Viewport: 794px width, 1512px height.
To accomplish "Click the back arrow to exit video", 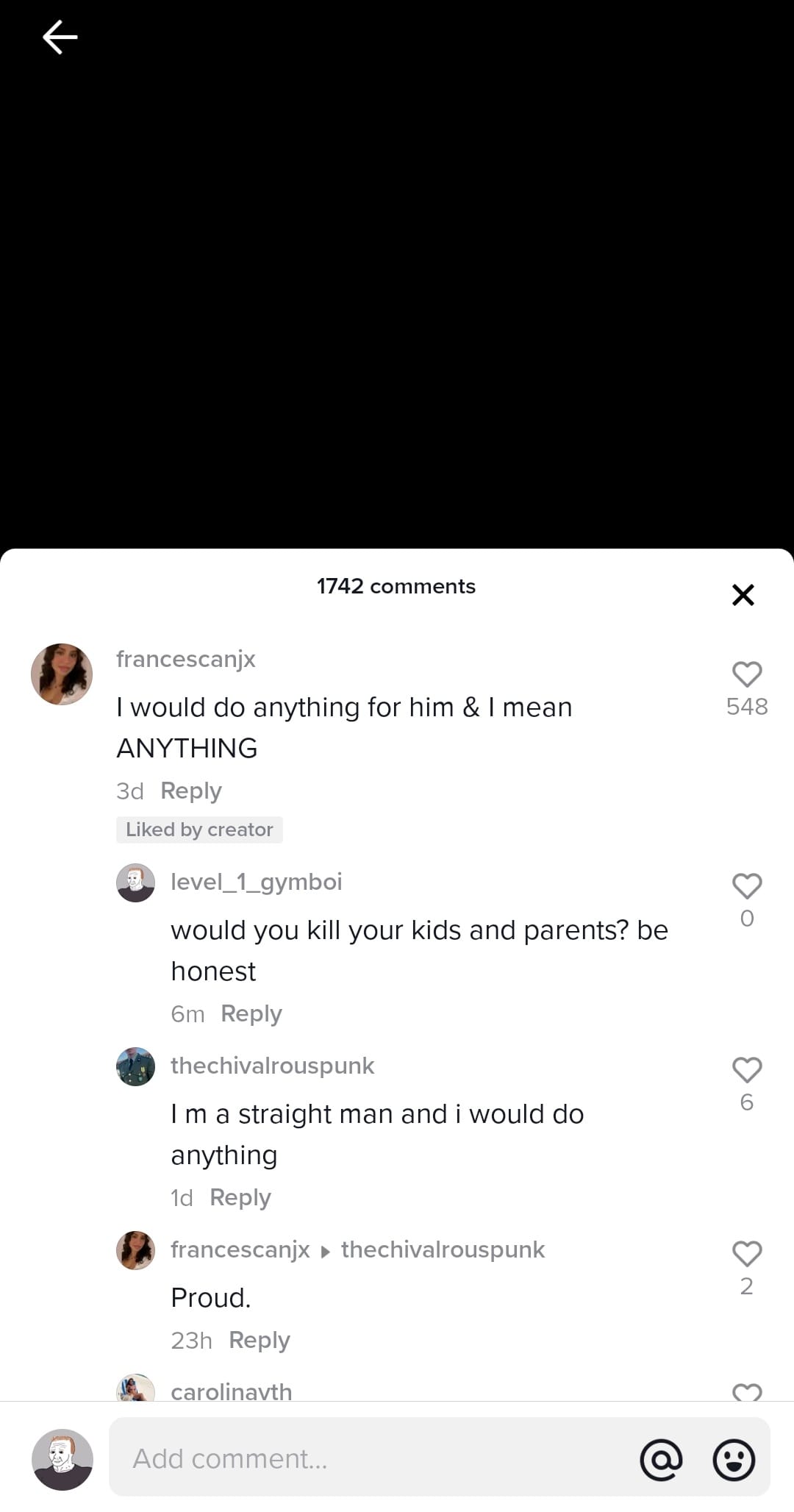I will coord(60,37).
